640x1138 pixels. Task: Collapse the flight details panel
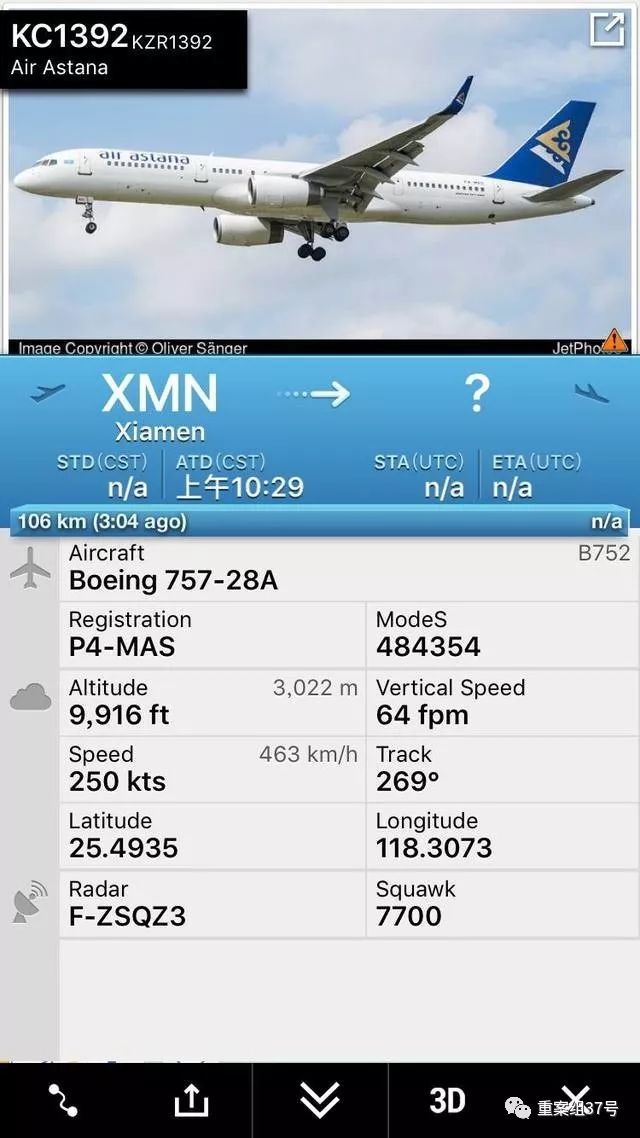coord(320,1100)
